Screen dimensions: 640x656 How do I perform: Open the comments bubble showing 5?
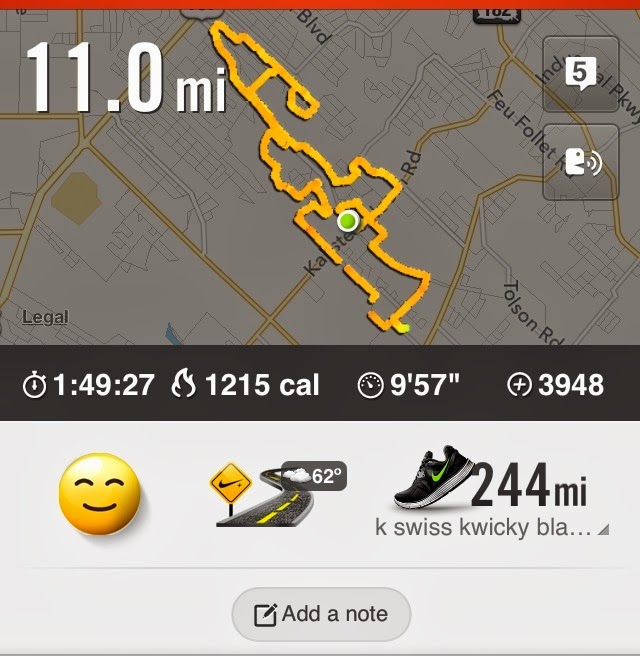coord(581,74)
